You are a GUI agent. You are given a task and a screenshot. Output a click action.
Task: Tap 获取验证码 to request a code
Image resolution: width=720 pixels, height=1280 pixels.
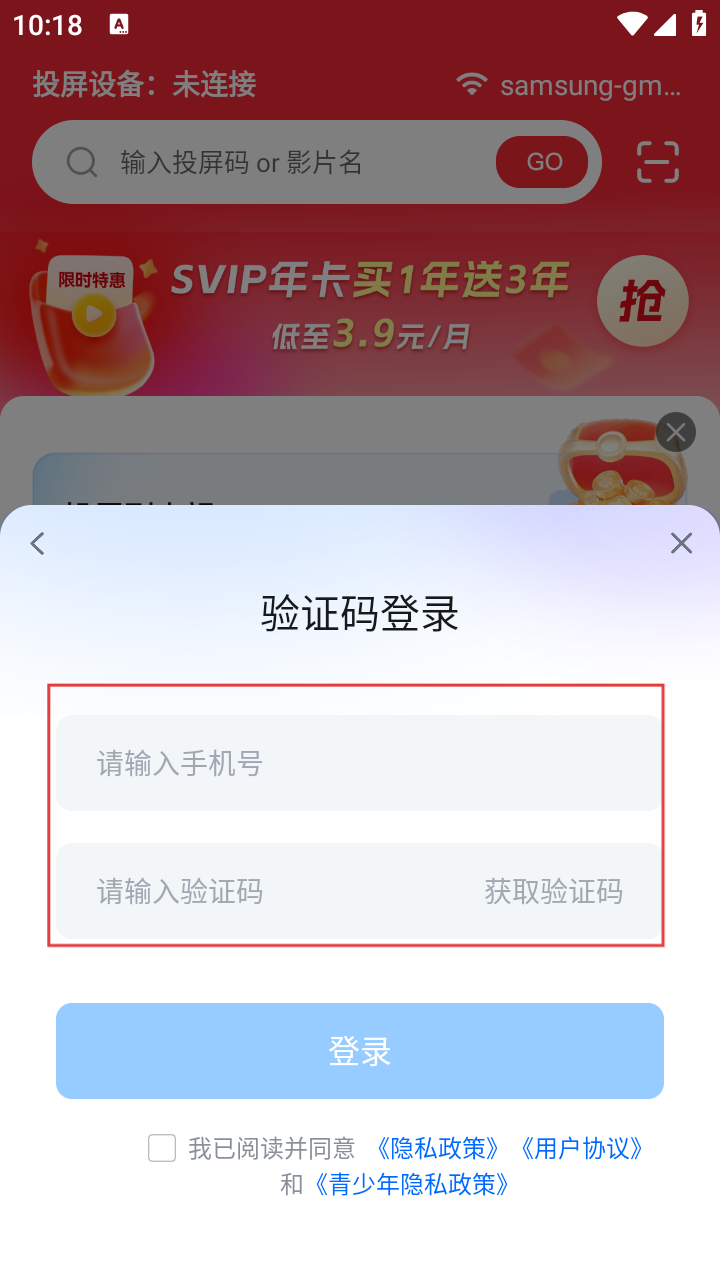click(553, 891)
